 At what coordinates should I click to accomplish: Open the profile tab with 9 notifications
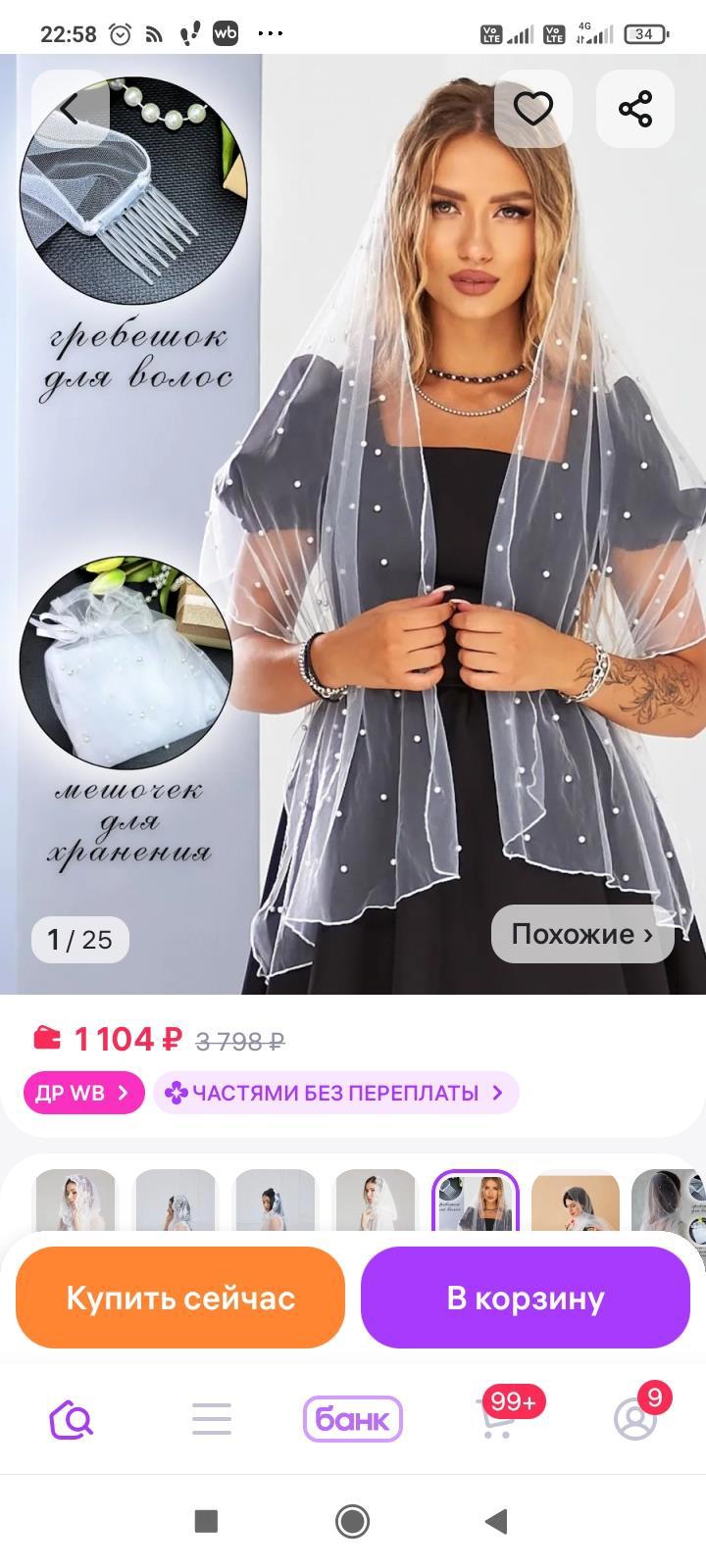tap(635, 1419)
